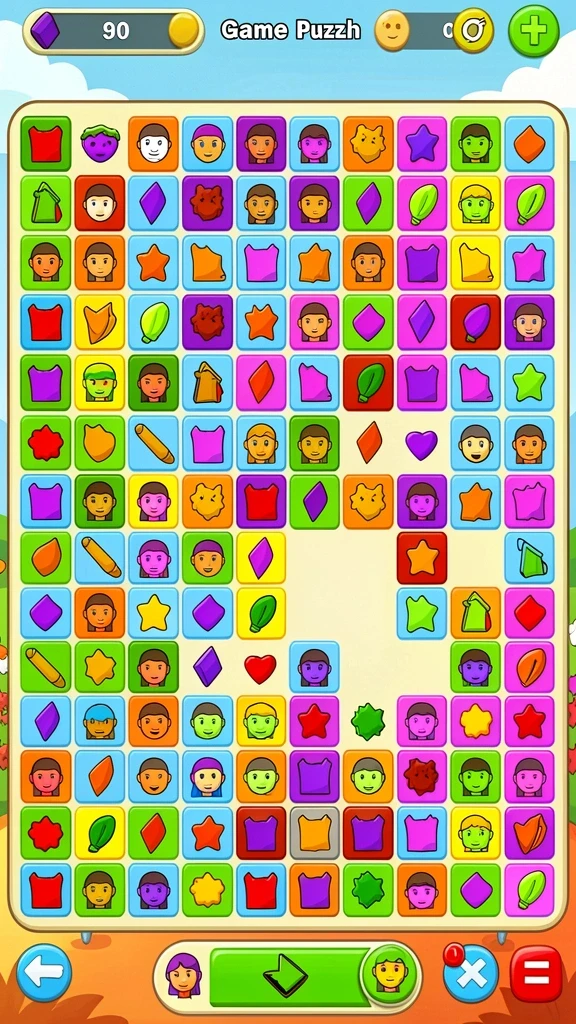Tap the purple berry with green leaves
576x1024 pixels.
coord(99,143)
